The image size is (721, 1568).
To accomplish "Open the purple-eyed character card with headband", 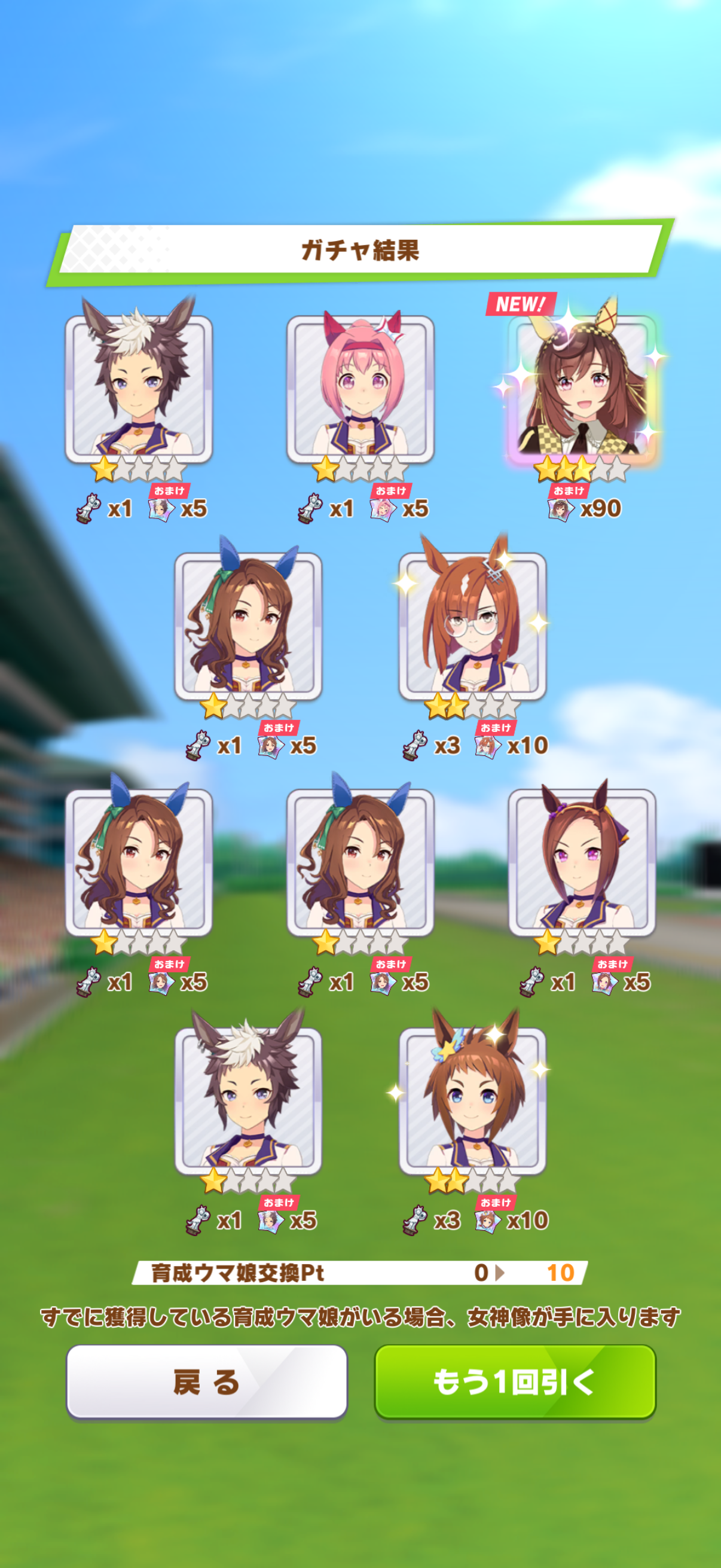I will click(x=582, y=863).
